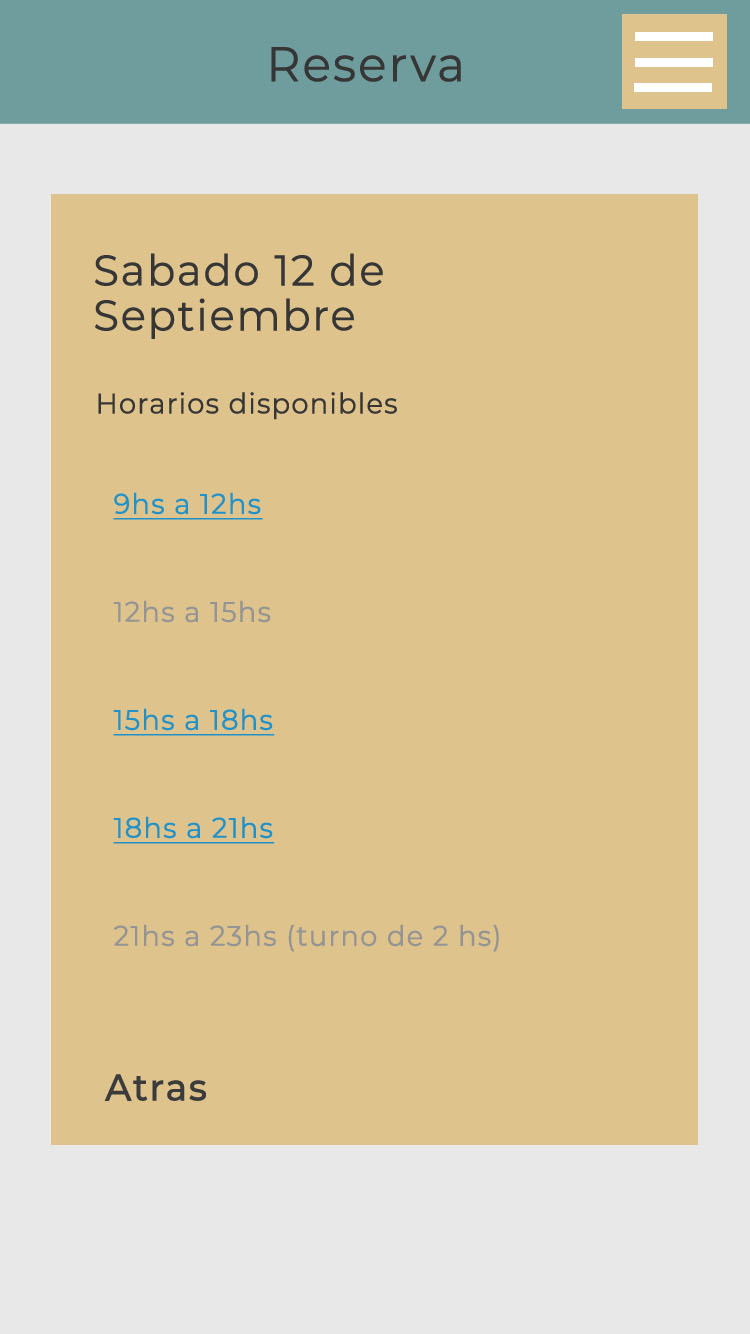Open the hamburger menu
750x1334 pixels.
pos(674,62)
